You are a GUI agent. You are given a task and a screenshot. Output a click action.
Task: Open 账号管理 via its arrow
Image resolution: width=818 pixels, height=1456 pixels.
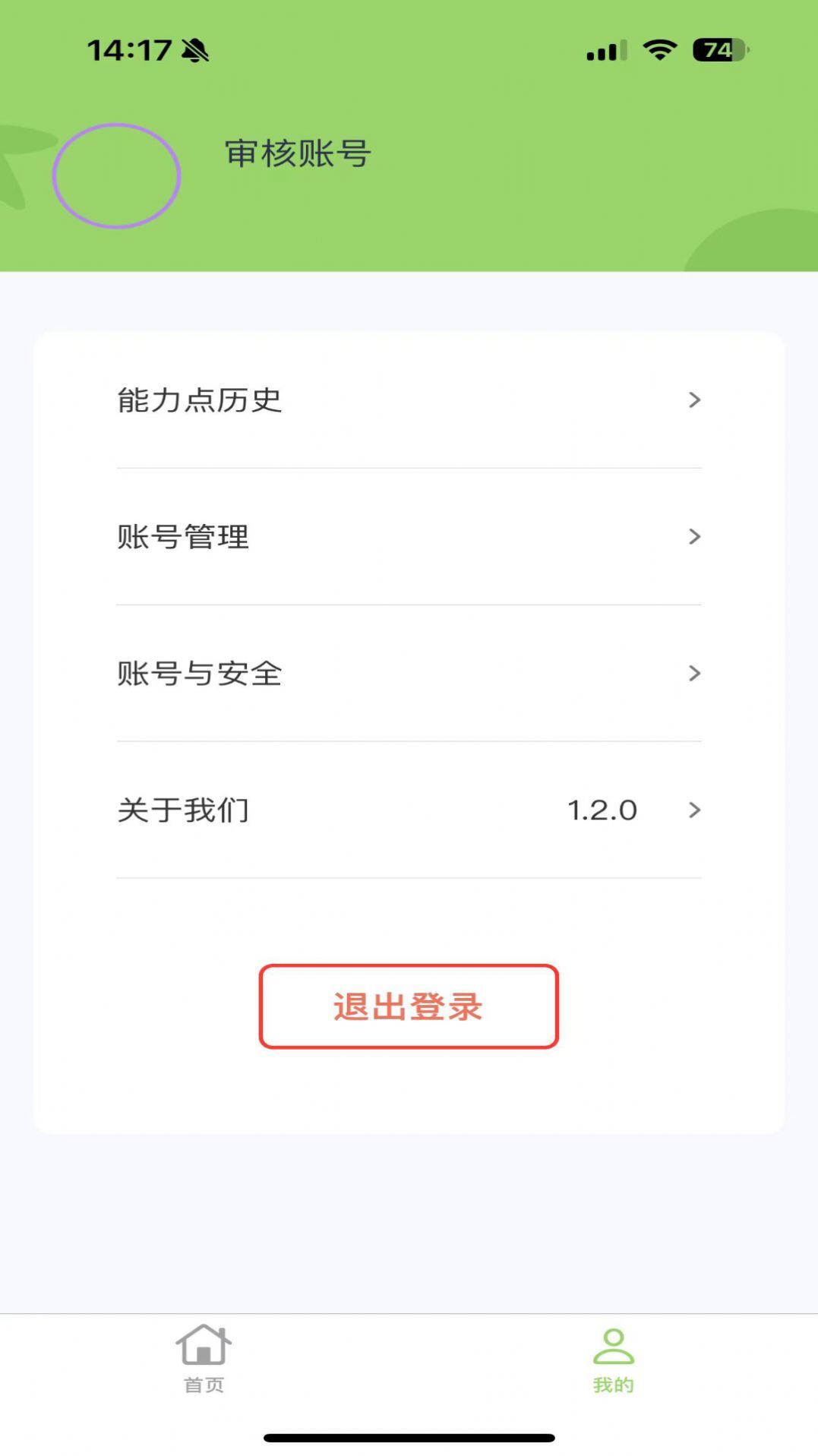coord(693,537)
